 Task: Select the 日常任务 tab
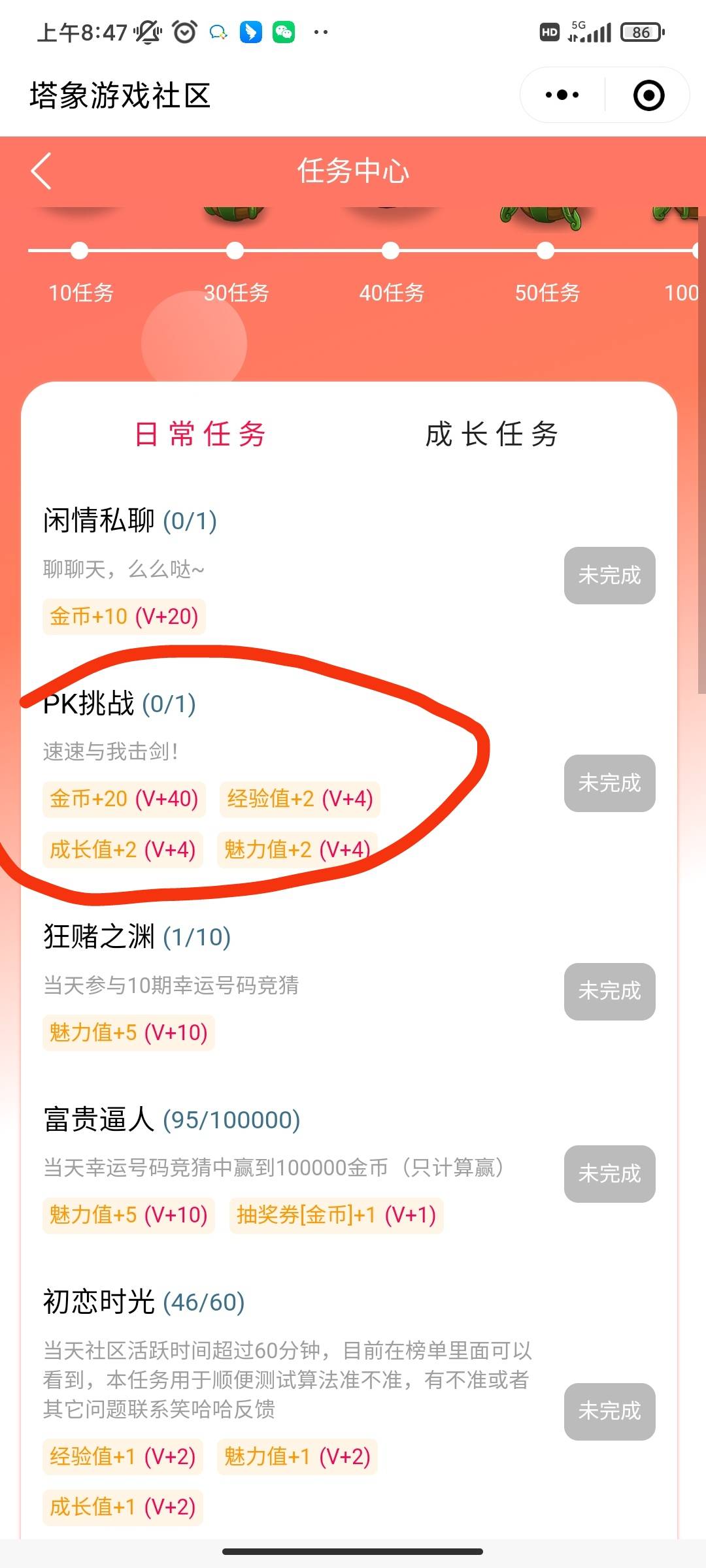pos(200,434)
